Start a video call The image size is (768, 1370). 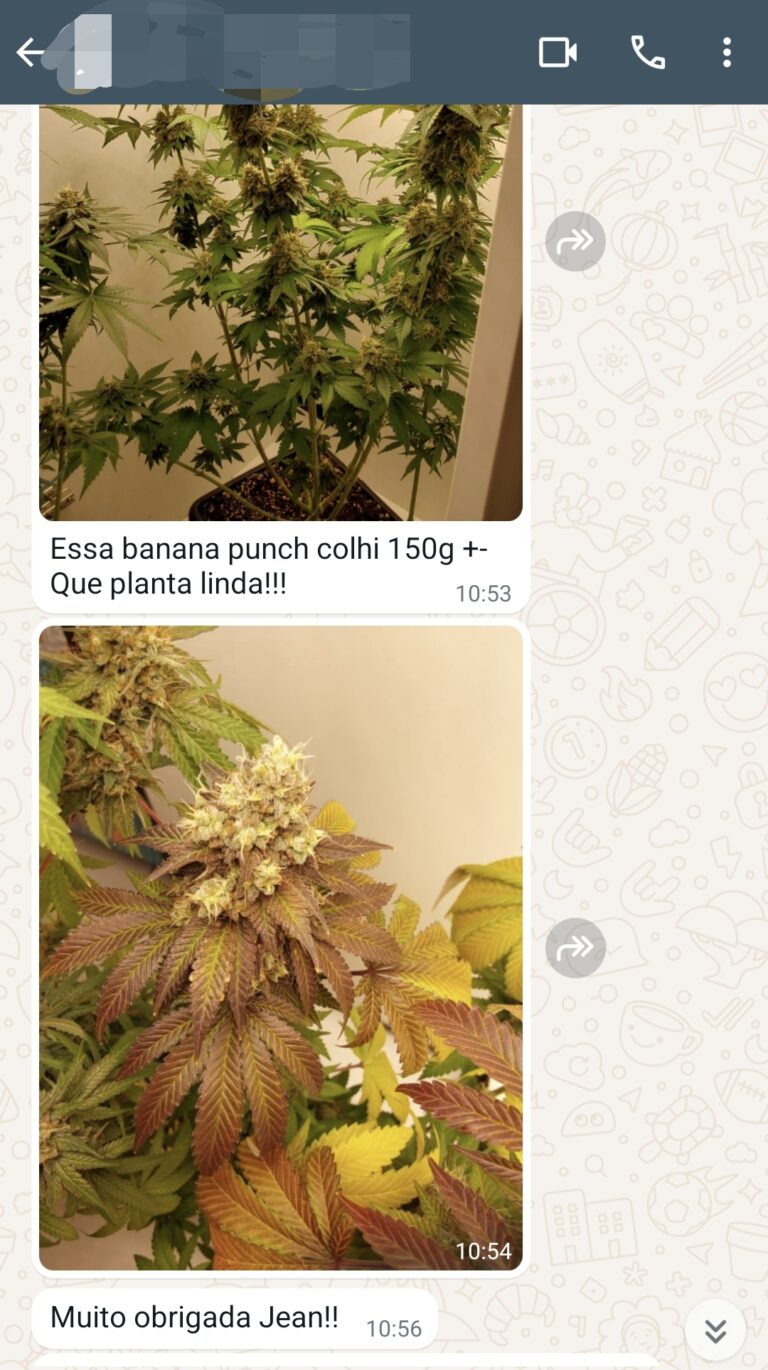point(557,52)
